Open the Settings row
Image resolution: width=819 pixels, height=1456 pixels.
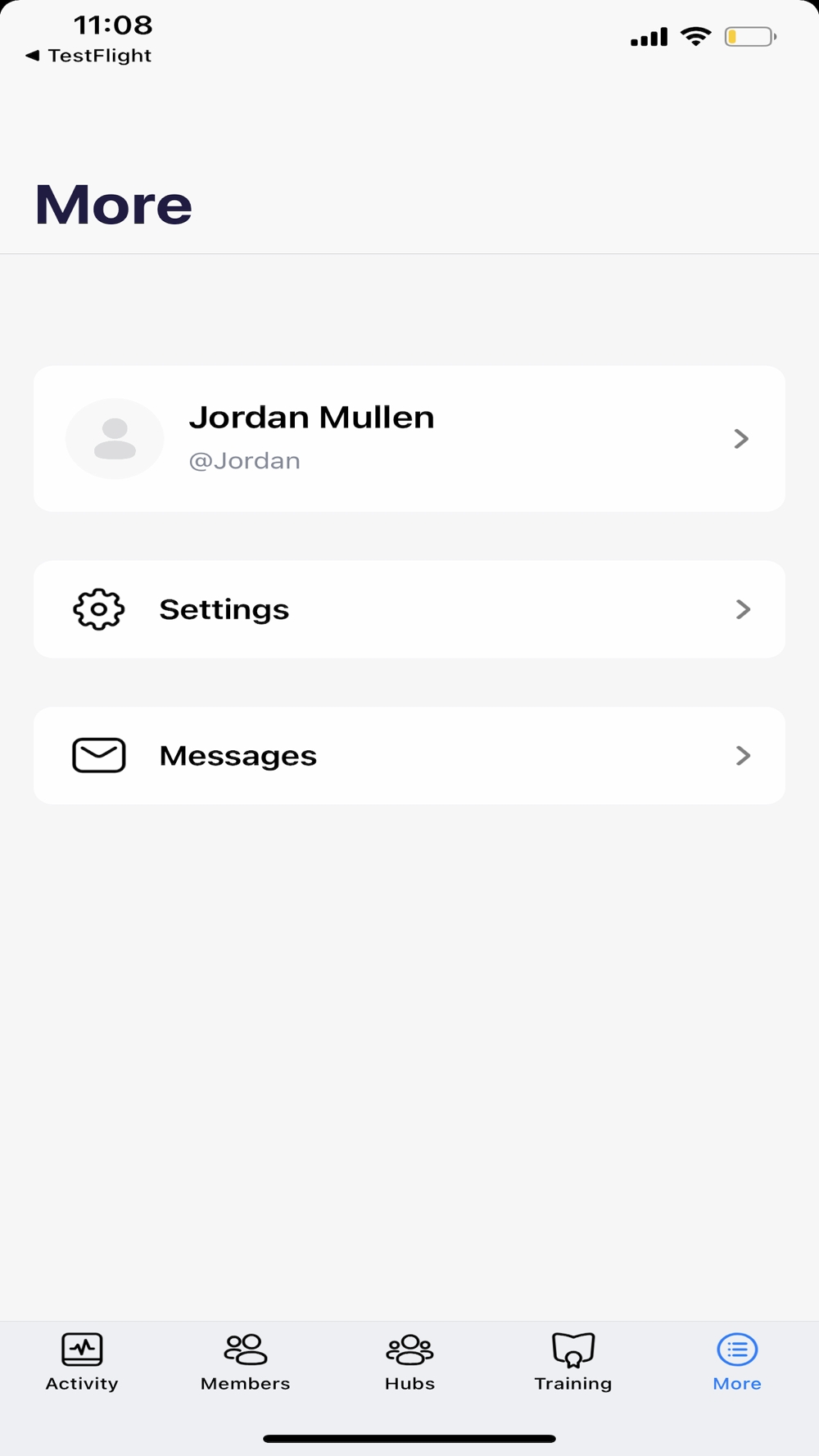pos(409,609)
